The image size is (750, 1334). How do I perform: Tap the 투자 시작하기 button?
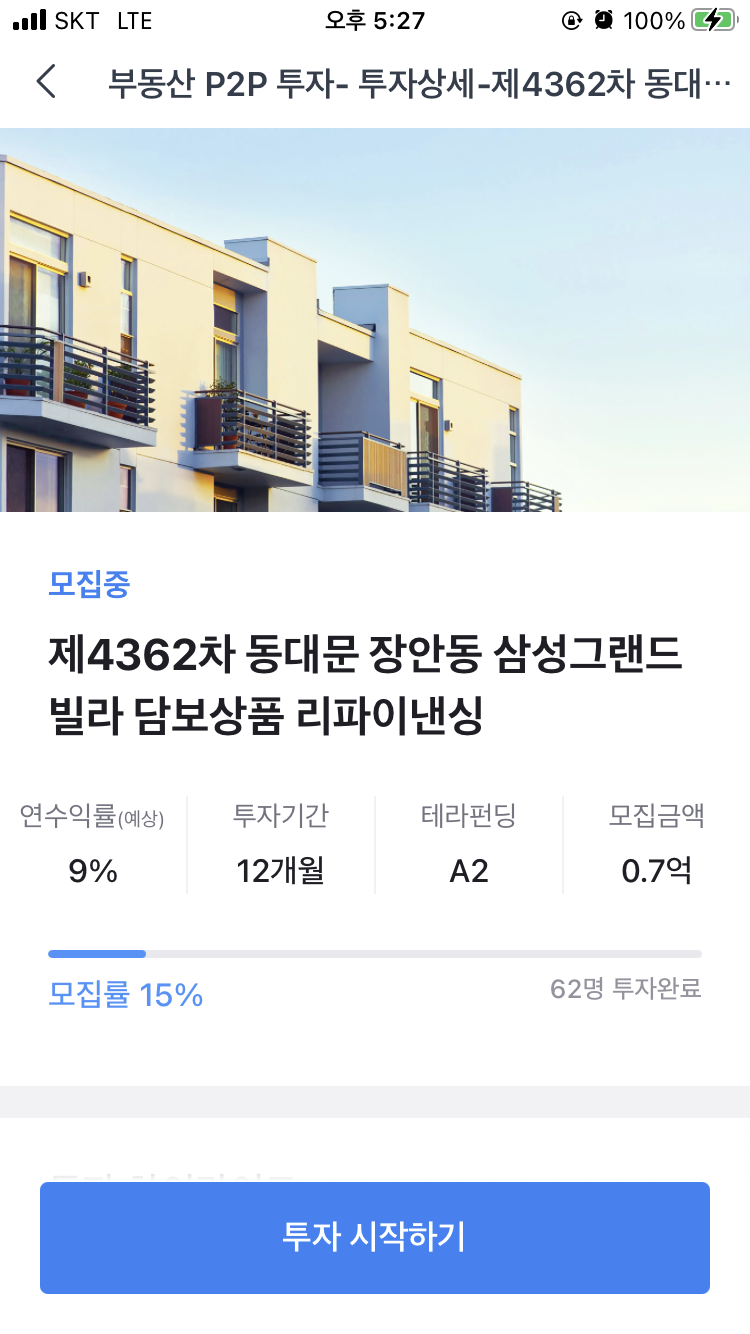[x=375, y=1237]
